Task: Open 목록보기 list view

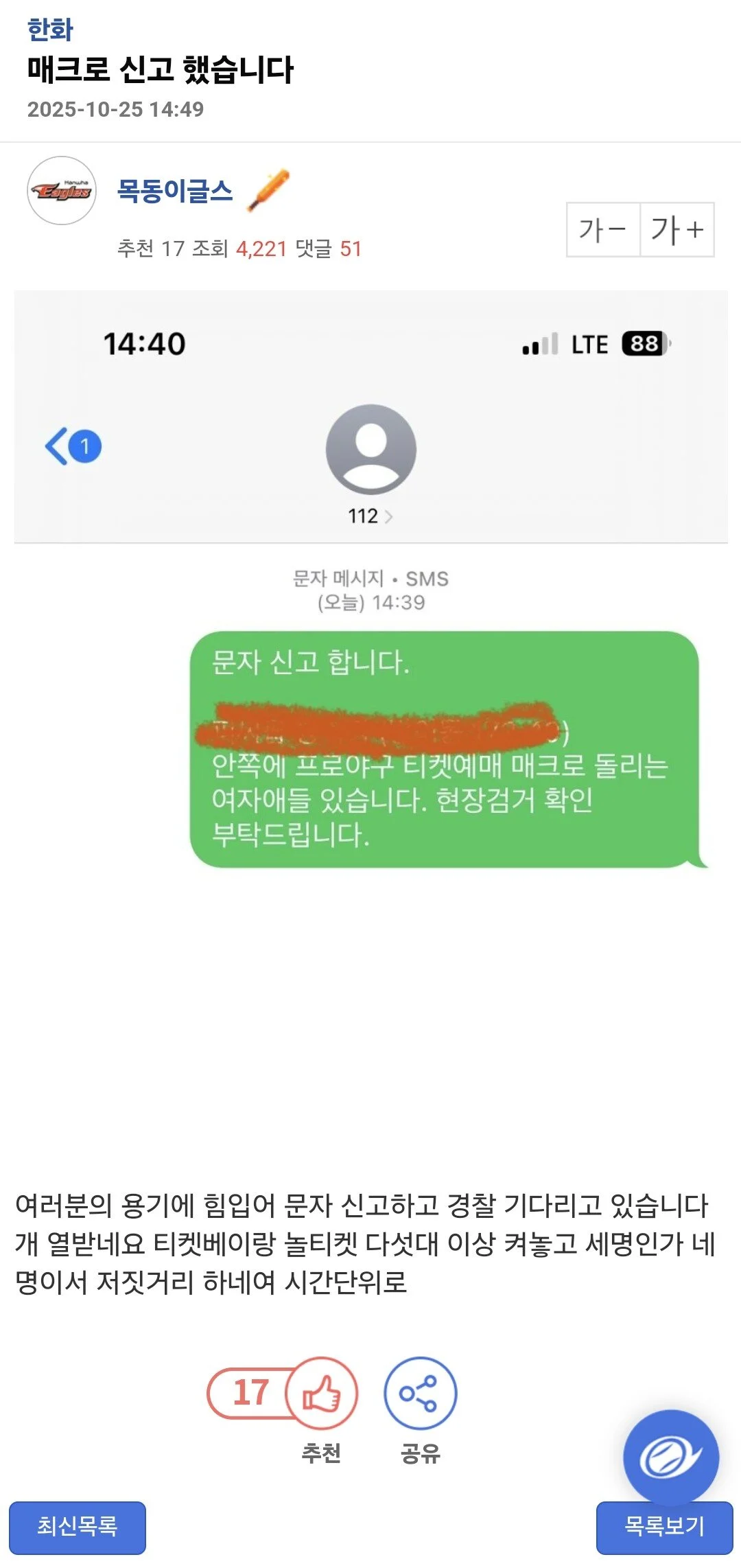Action: click(664, 1527)
